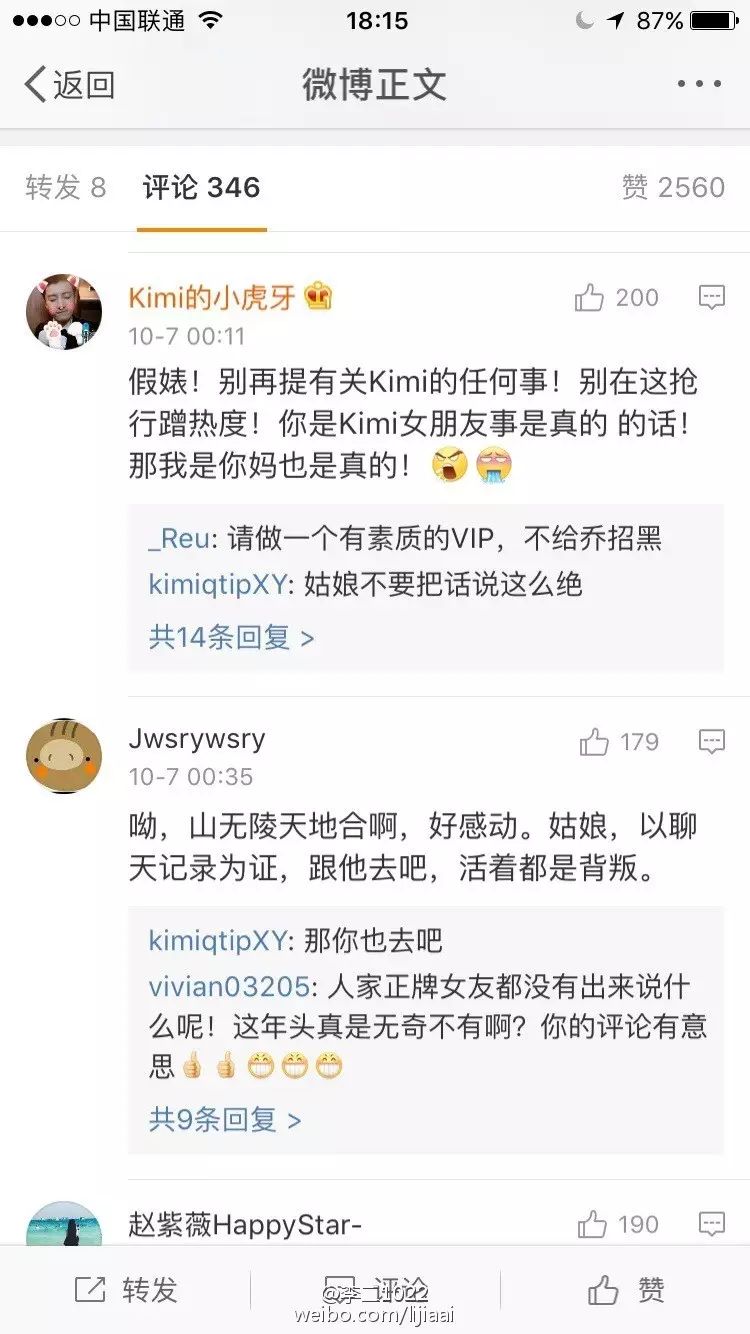Open _Reu's profile link
This screenshot has width=750, height=1334.
click(179, 538)
